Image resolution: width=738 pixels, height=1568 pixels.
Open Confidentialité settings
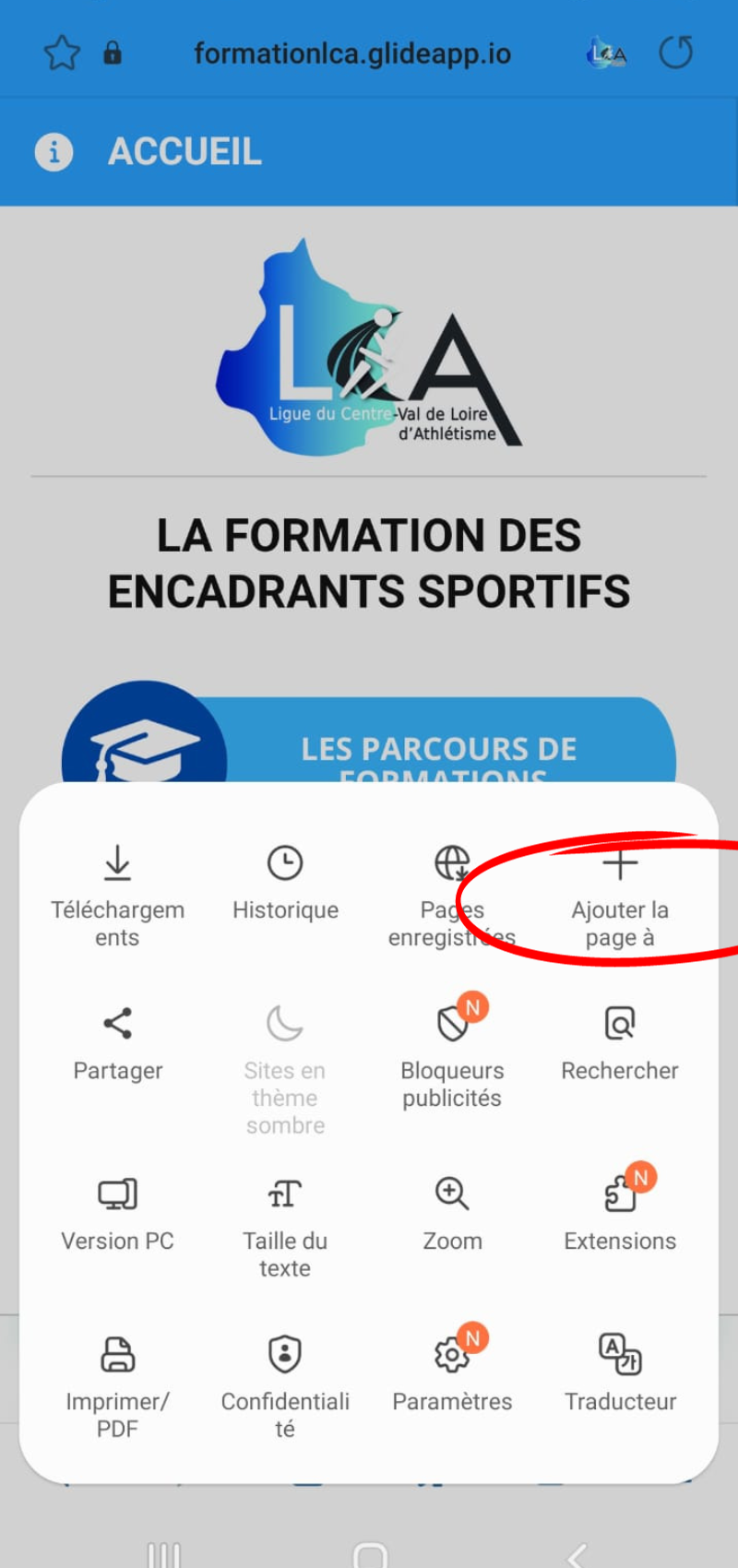(285, 1385)
